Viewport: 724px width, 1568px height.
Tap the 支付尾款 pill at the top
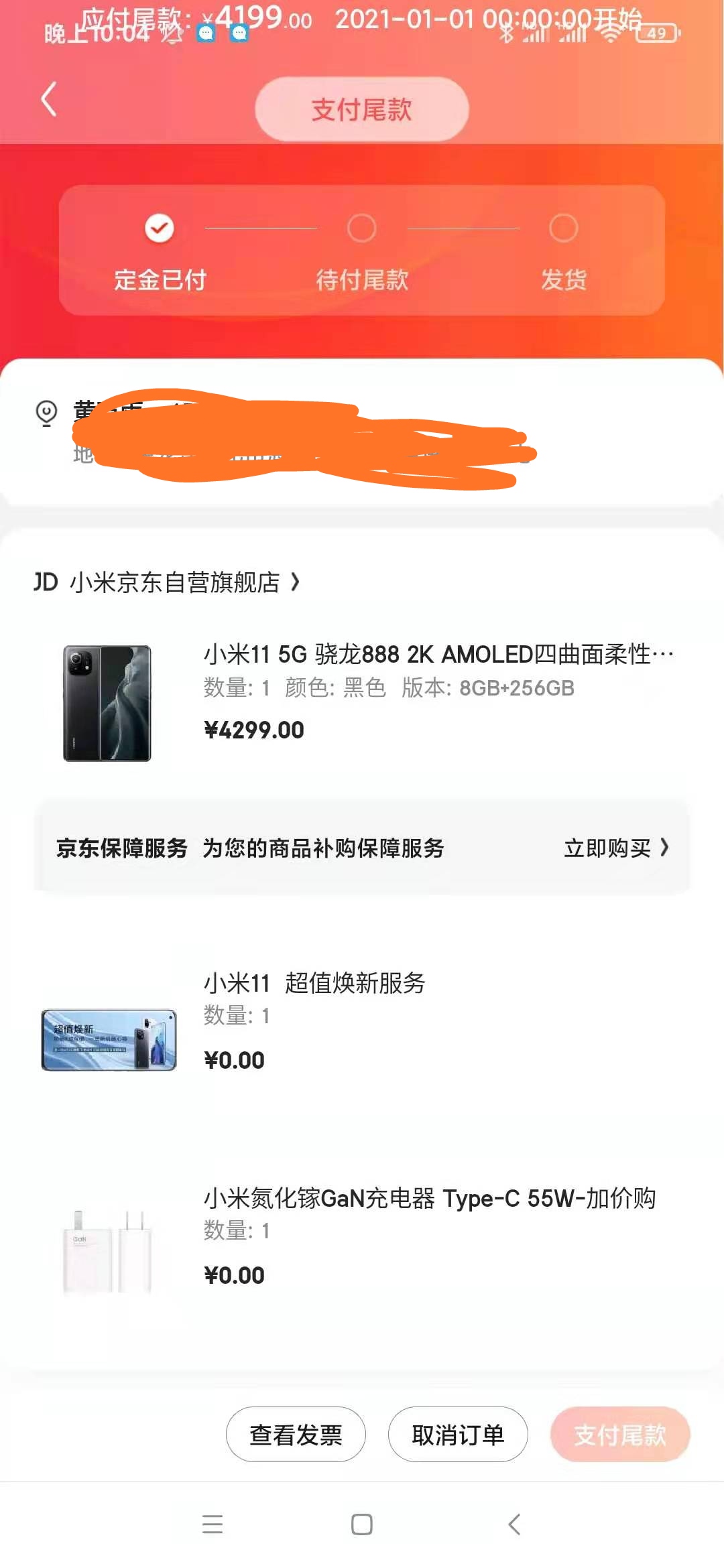coord(361,109)
